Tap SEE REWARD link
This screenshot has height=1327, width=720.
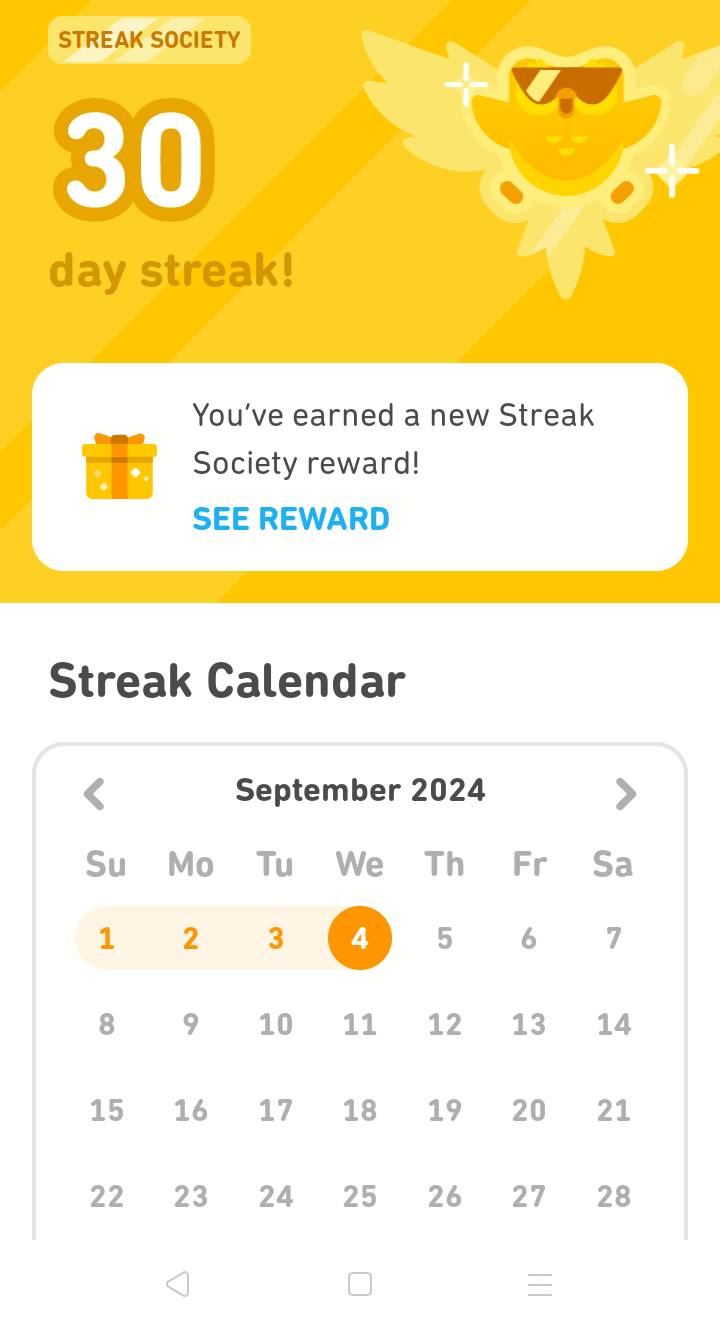click(x=291, y=518)
